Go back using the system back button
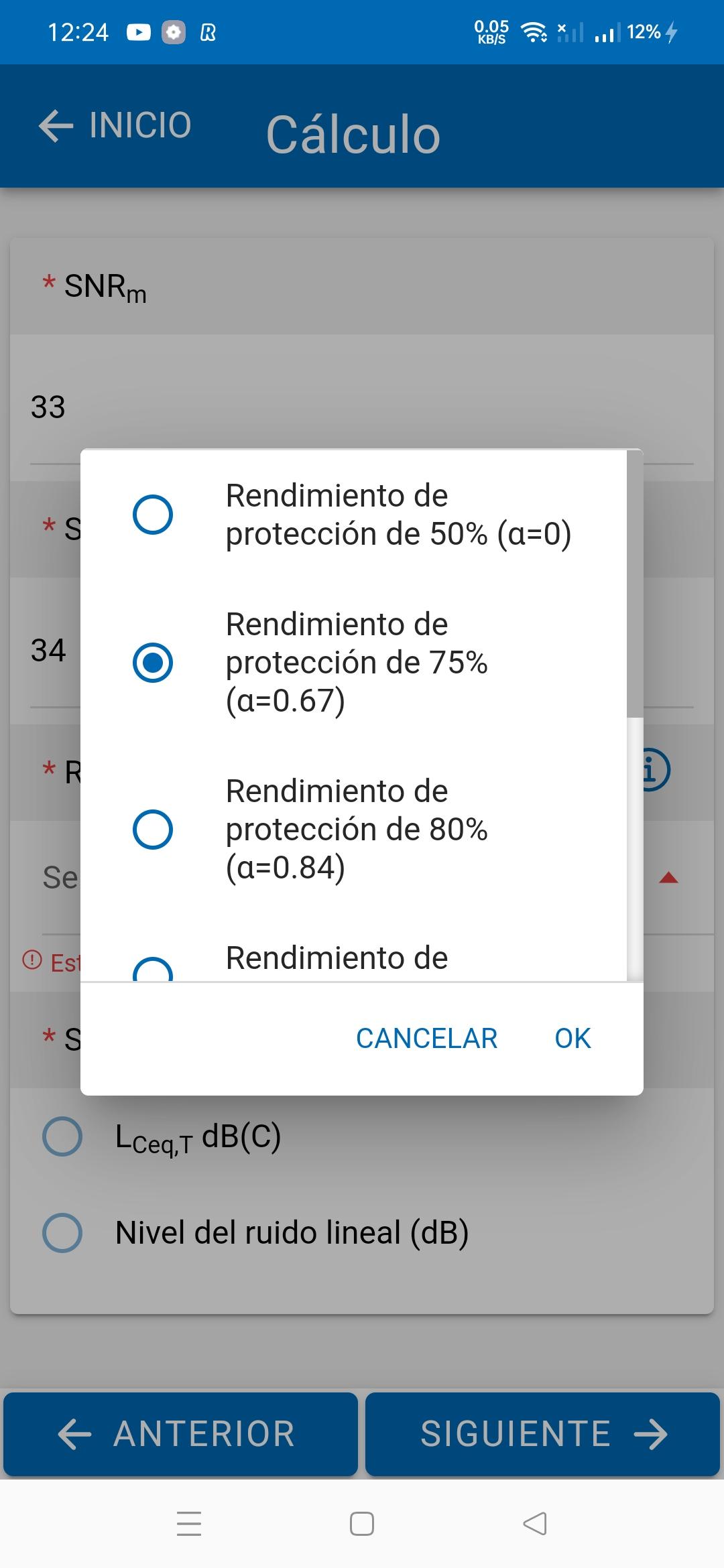 pos(534,1524)
